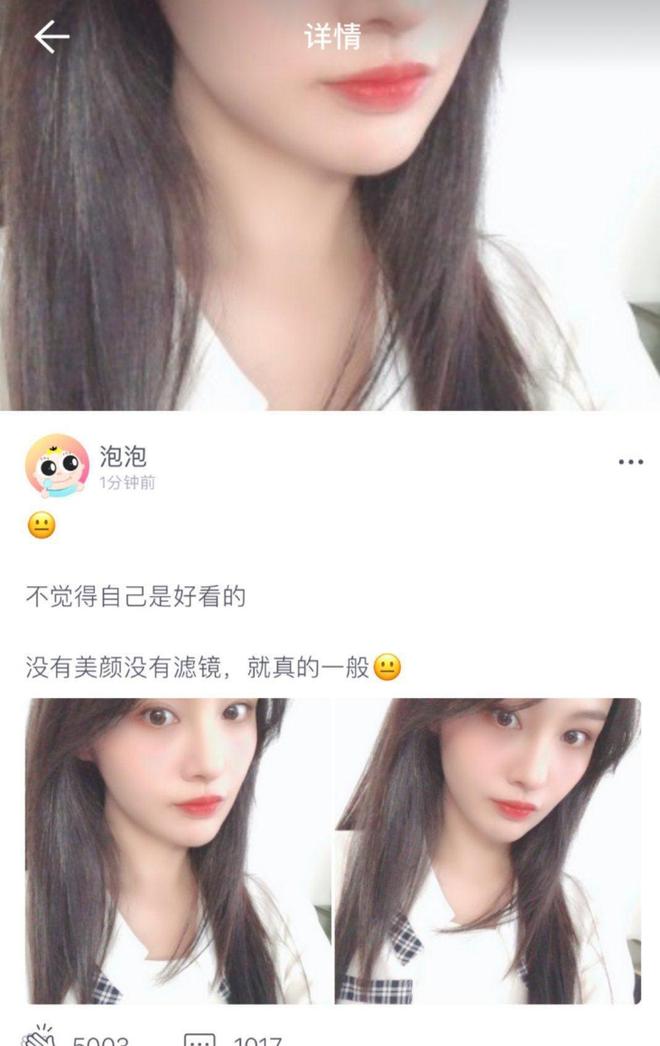Open the comments on the post
Image resolution: width=660 pixels, height=1046 pixels.
[x=199, y=1039]
